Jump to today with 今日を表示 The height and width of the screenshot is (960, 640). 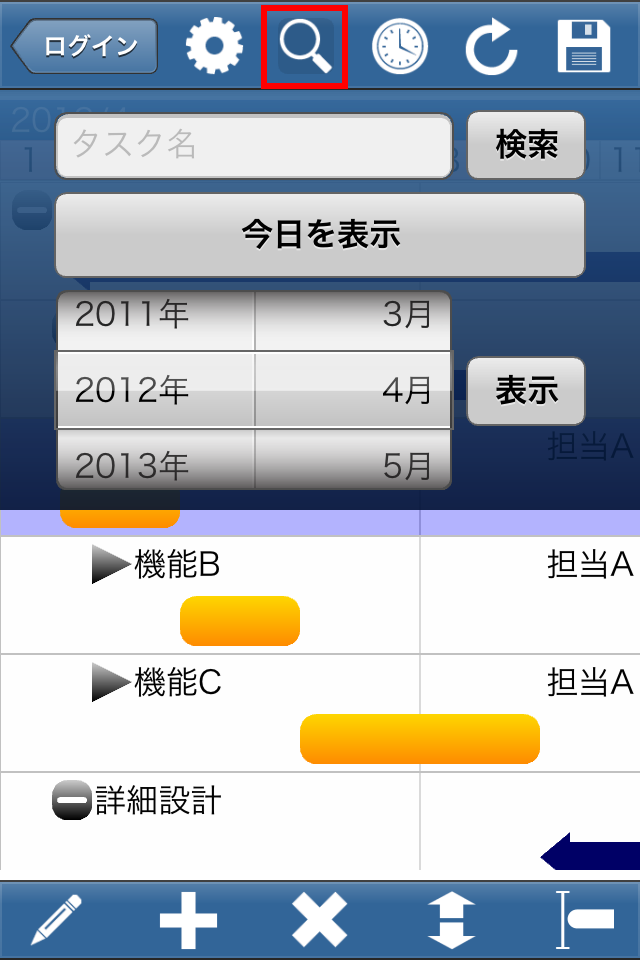(320, 235)
